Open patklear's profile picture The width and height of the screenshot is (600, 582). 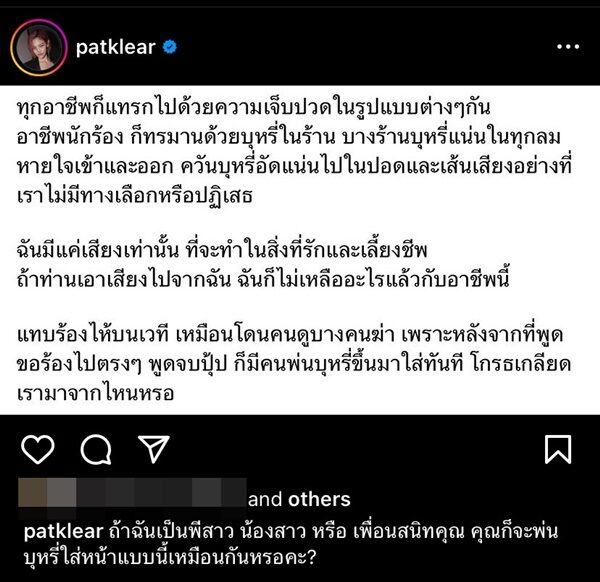[x=33, y=47]
